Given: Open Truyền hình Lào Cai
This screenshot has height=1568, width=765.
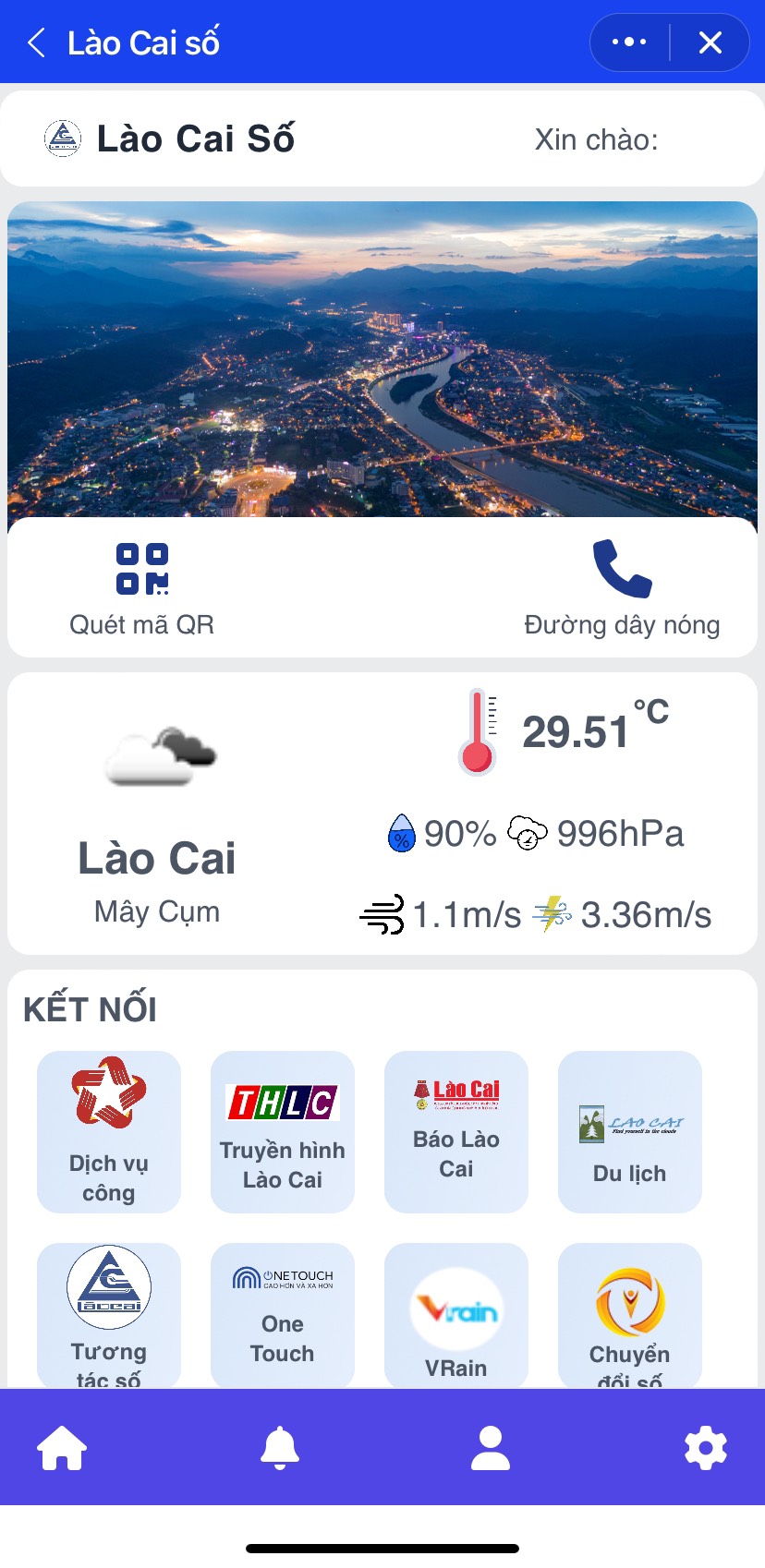Looking at the screenshot, I should coord(283,1131).
